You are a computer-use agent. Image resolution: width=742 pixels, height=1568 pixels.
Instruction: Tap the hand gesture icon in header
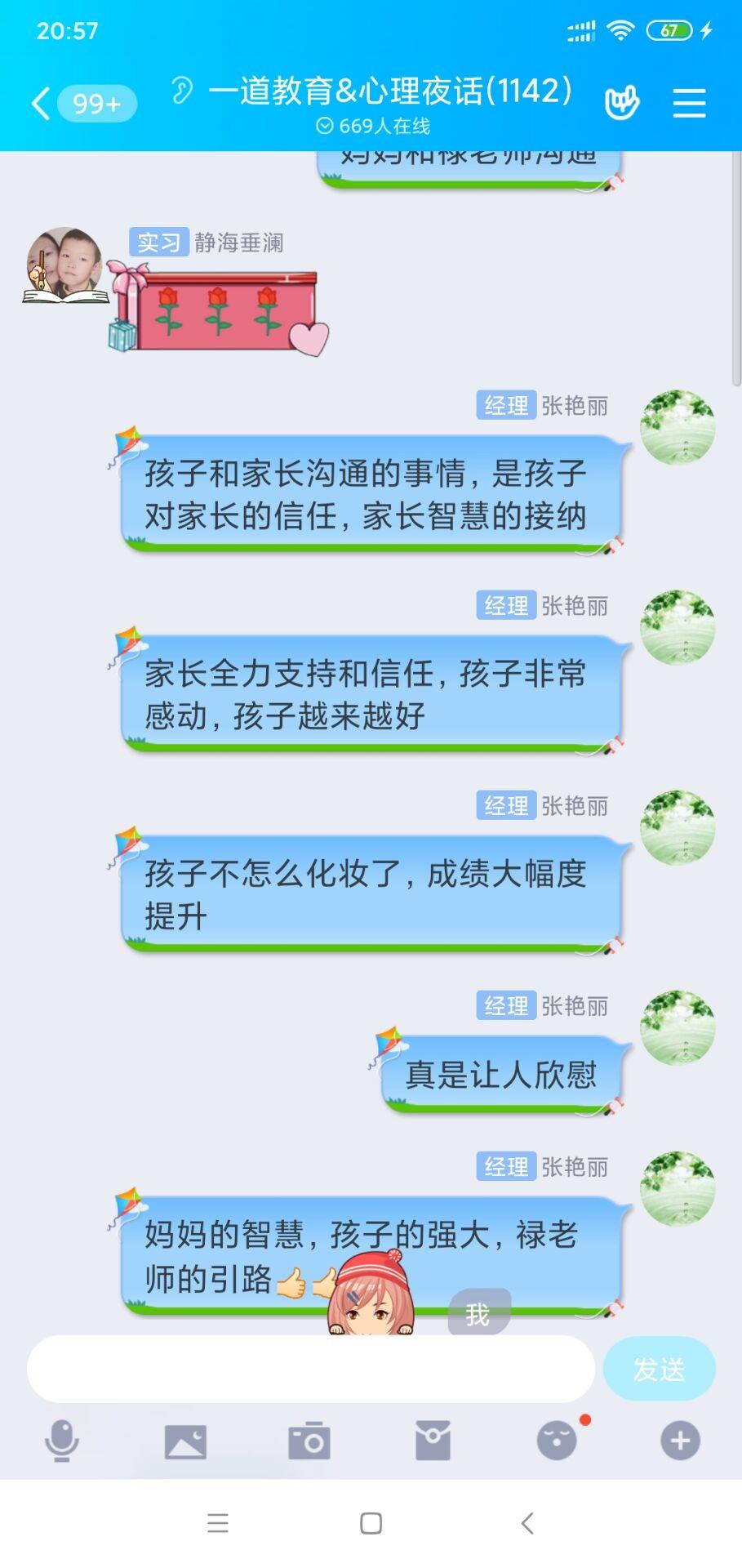point(621,103)
